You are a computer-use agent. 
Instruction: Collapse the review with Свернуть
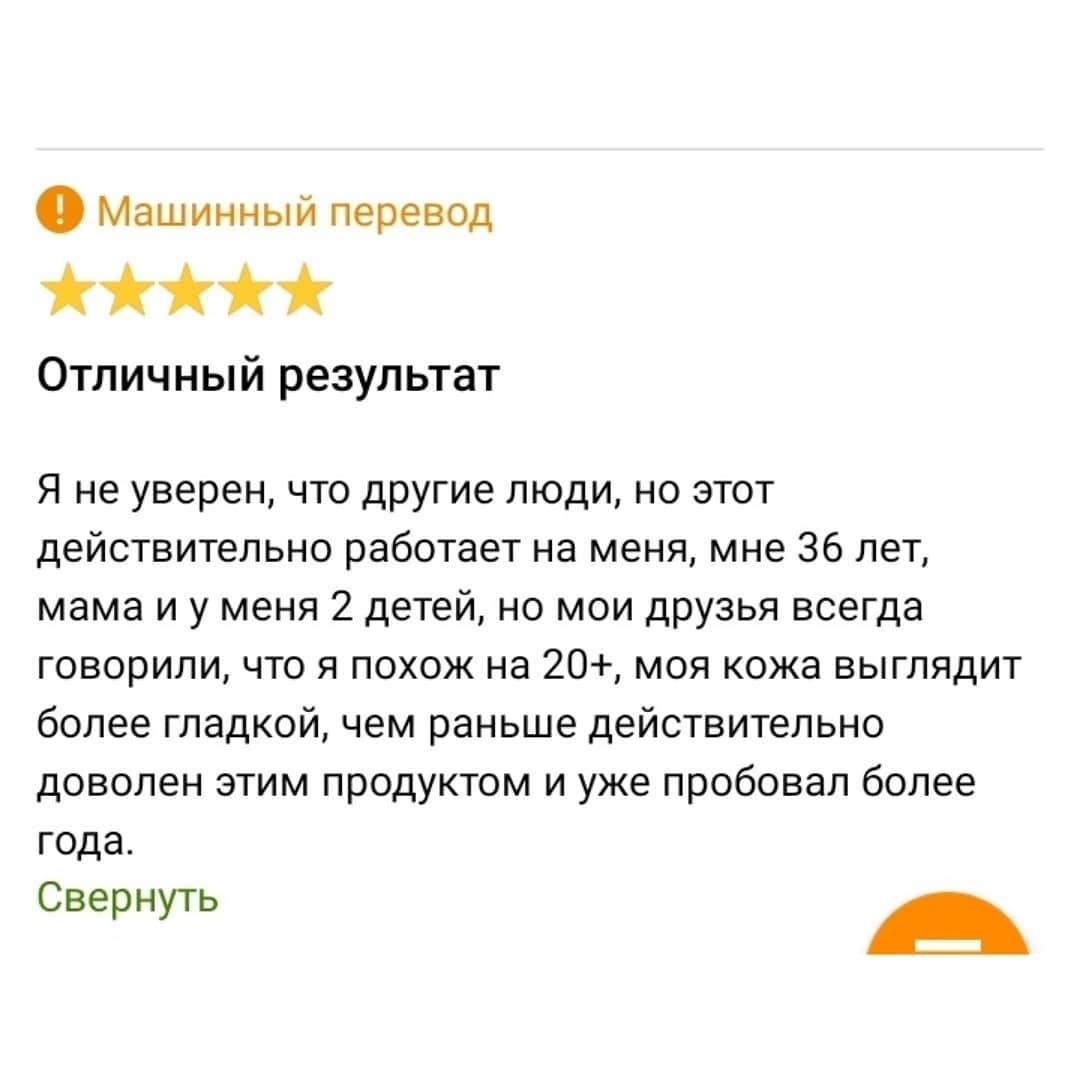[127, 897]
